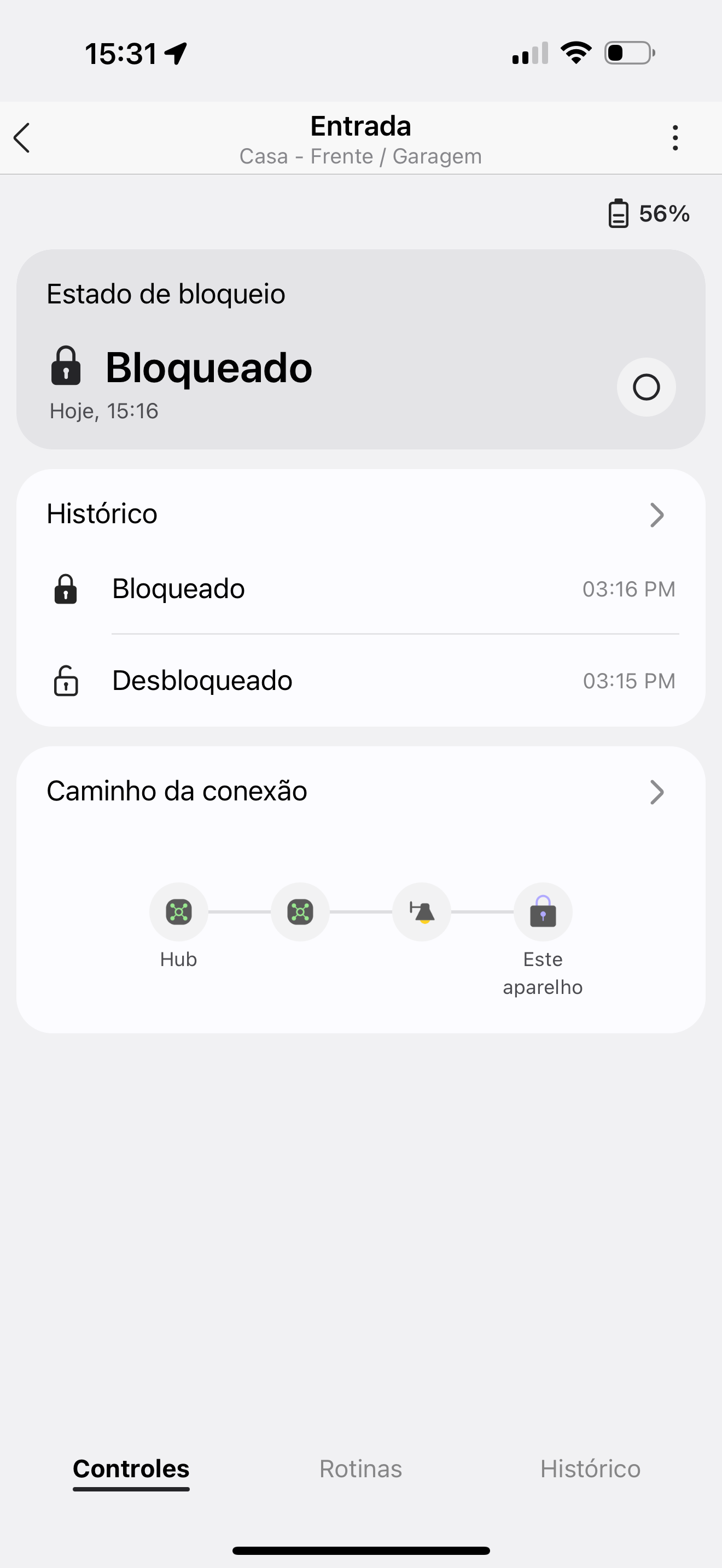
Task: Select the Controles tab
Action: 131,1469
